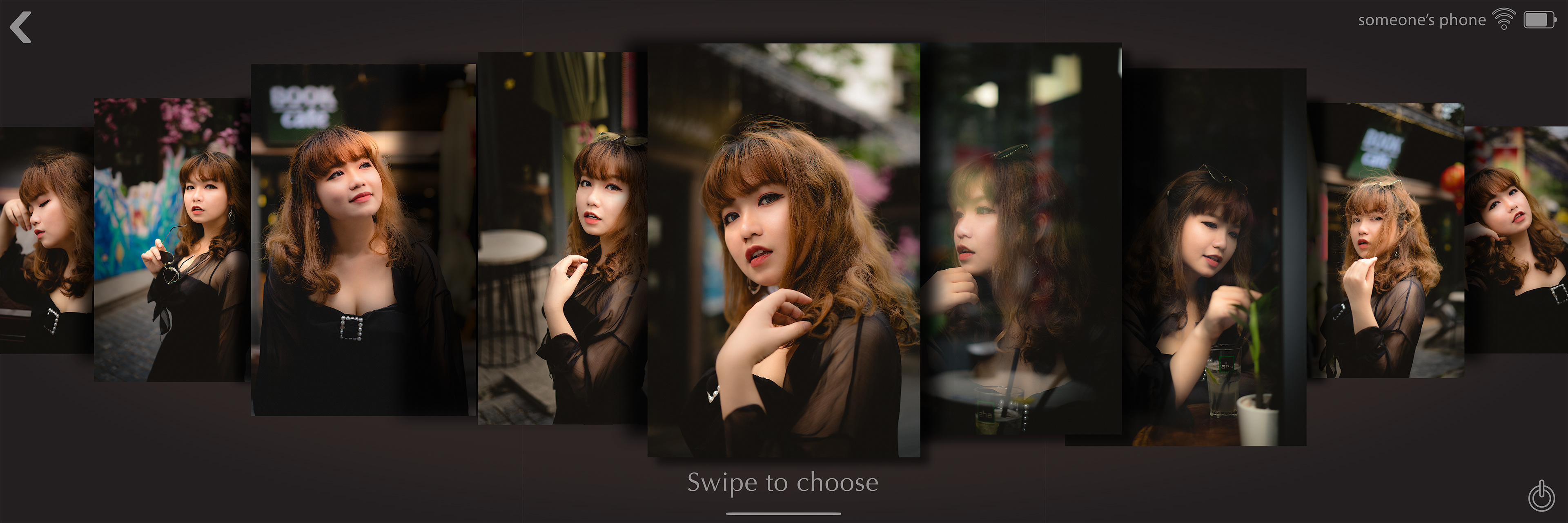Open the photo holding sunglasses by the mural
Image resolution: width=1568 pixels, height=523 pixels.
[x=171, y=240]
